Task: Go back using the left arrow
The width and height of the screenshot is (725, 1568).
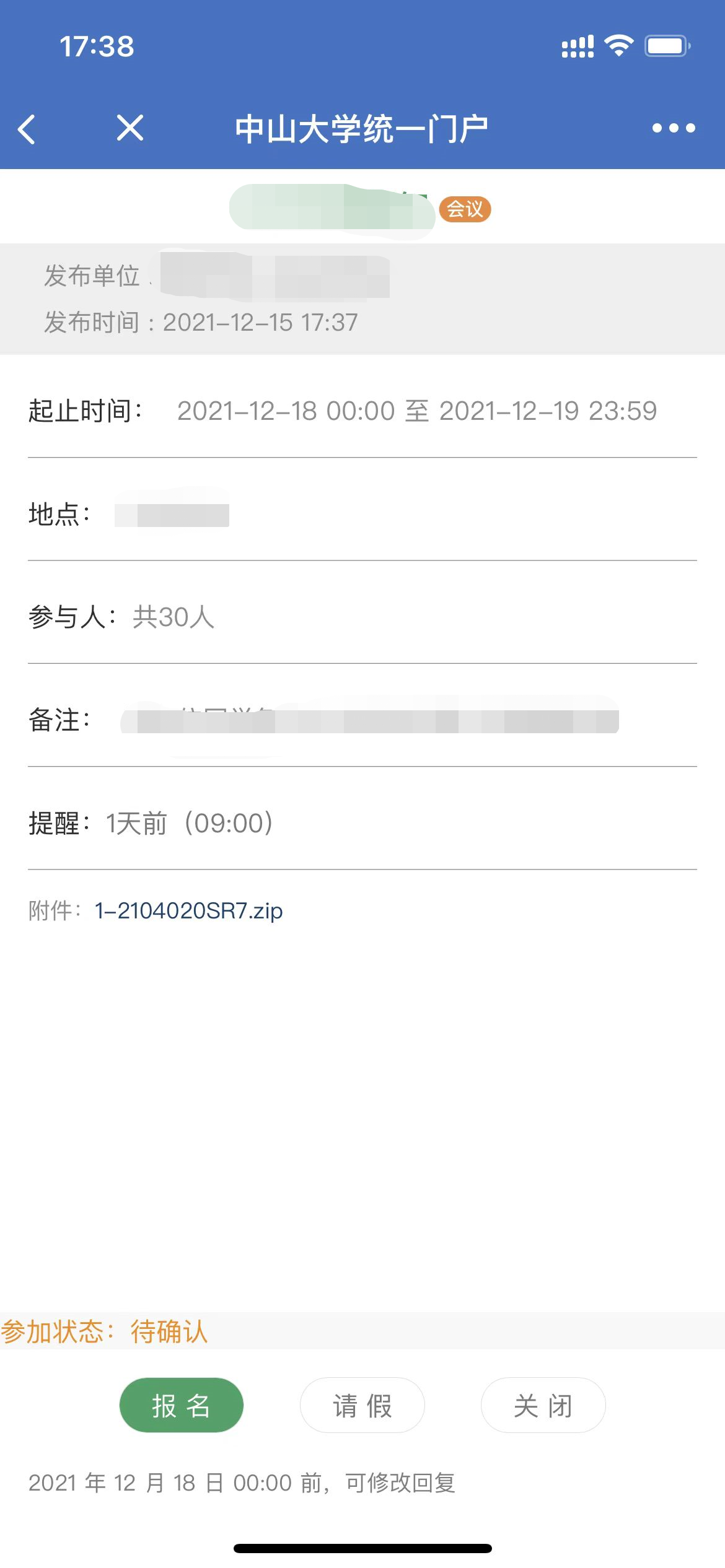Action: pyautogui.click(x=27, y=129)
